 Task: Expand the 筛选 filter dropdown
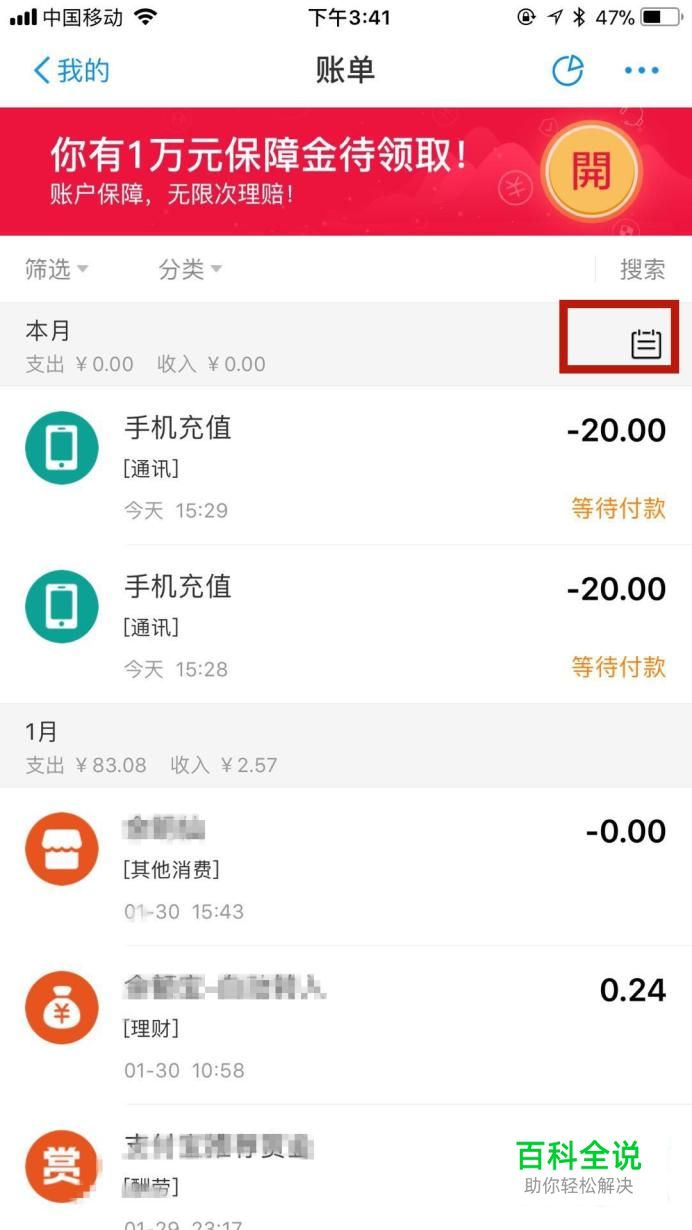pos(57,269)
